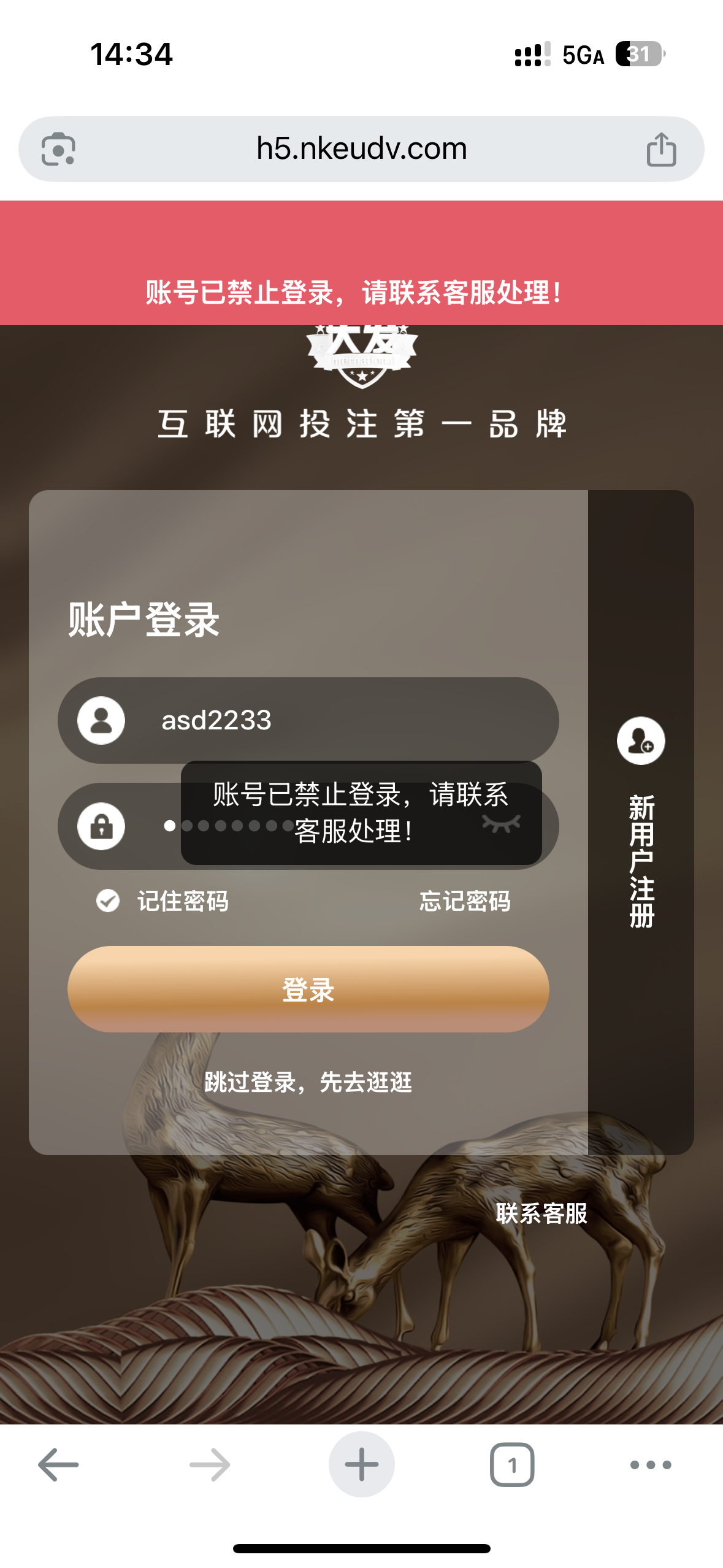Image resolution: width=723 pixels, height=1568 pixels.
Task: Tap the browser address bar h5.nkeudv.com
Action: click(361, 149)
